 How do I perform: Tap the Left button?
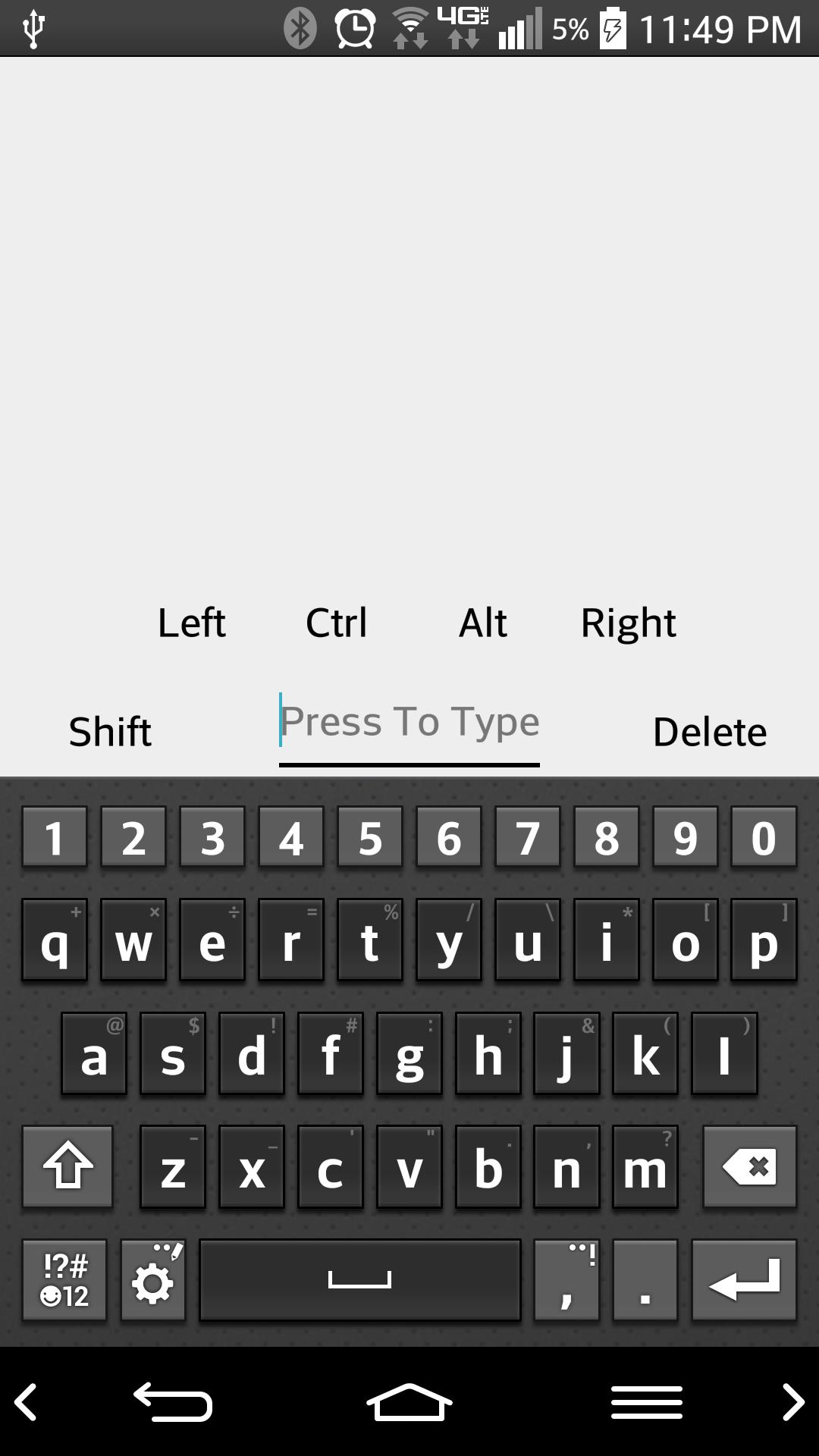pos(191,623)
